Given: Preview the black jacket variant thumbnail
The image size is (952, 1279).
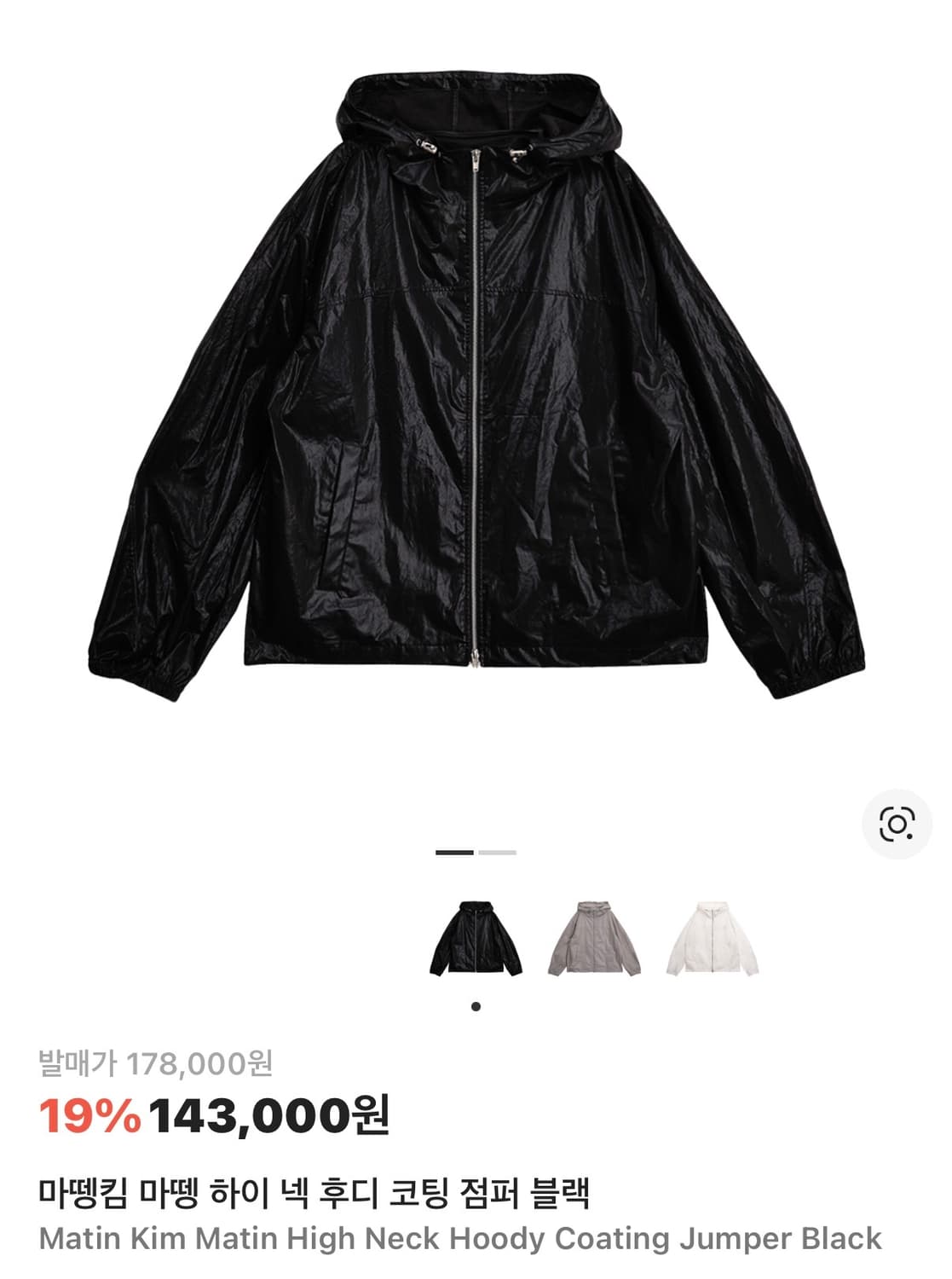Looking at the screenshot, I should pyautogui.click(x=476, y=938).
